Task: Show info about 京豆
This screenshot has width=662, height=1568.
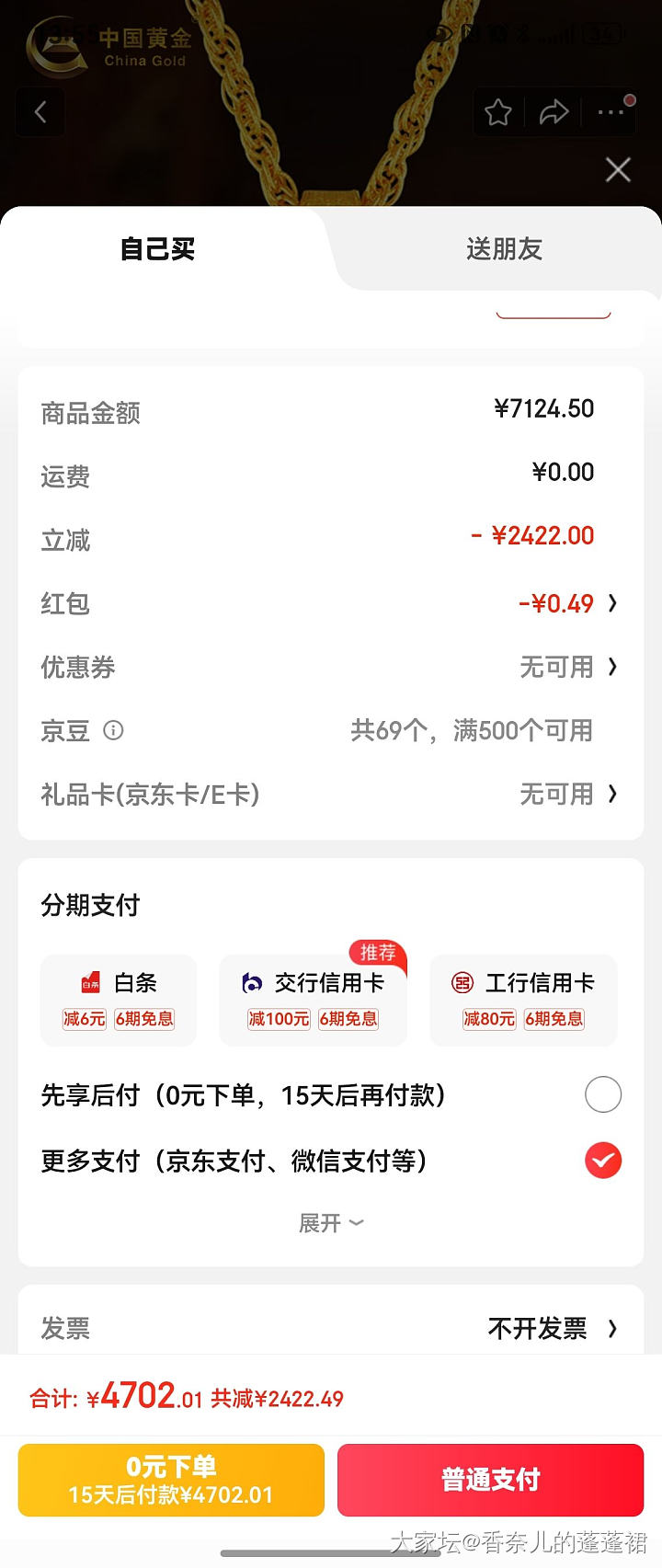Action: [x=113, y=730]
